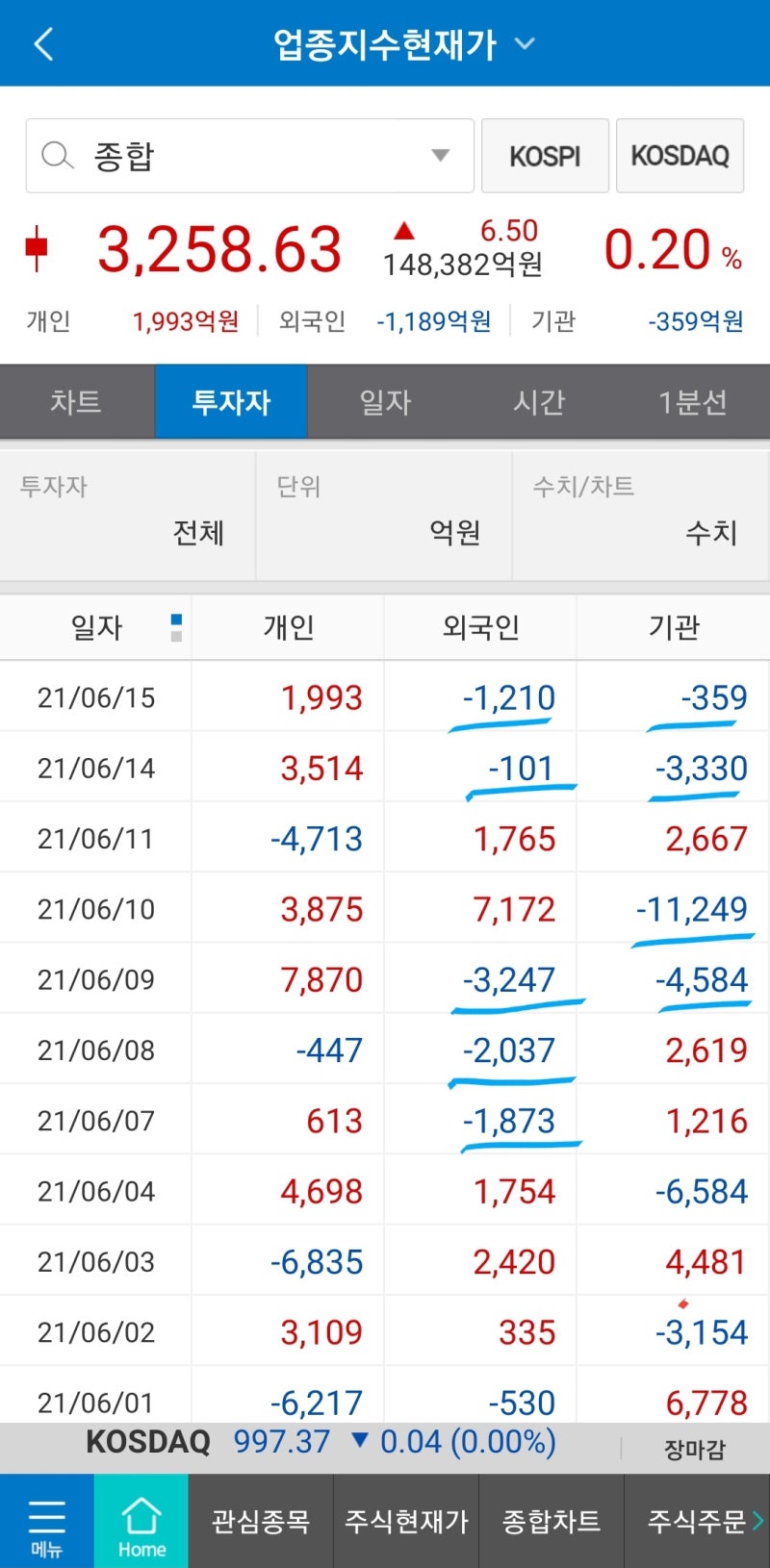
Task: Switch to the 차트 tab
Action: (x=77, y=401)
